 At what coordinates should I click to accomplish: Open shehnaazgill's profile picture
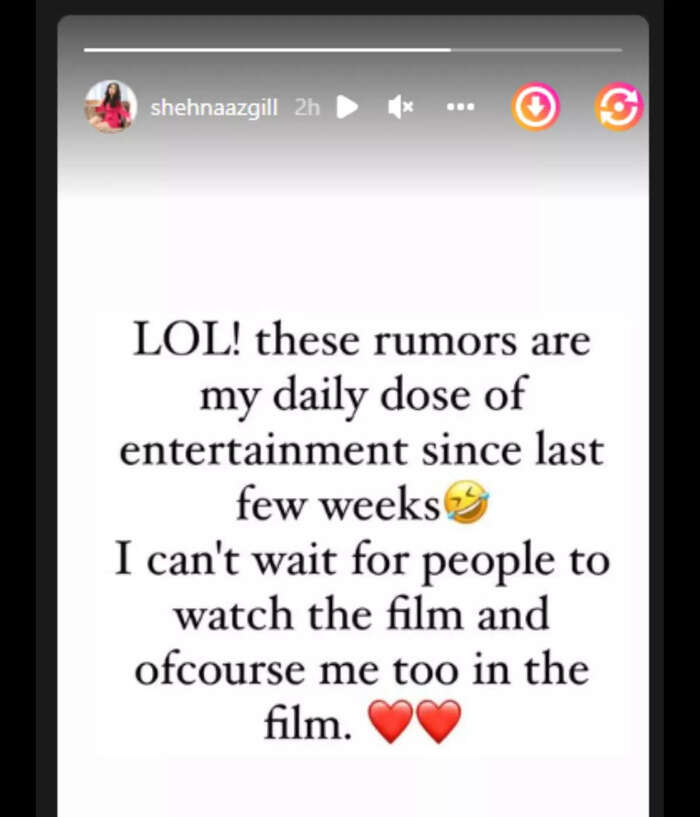coord(110,107)
